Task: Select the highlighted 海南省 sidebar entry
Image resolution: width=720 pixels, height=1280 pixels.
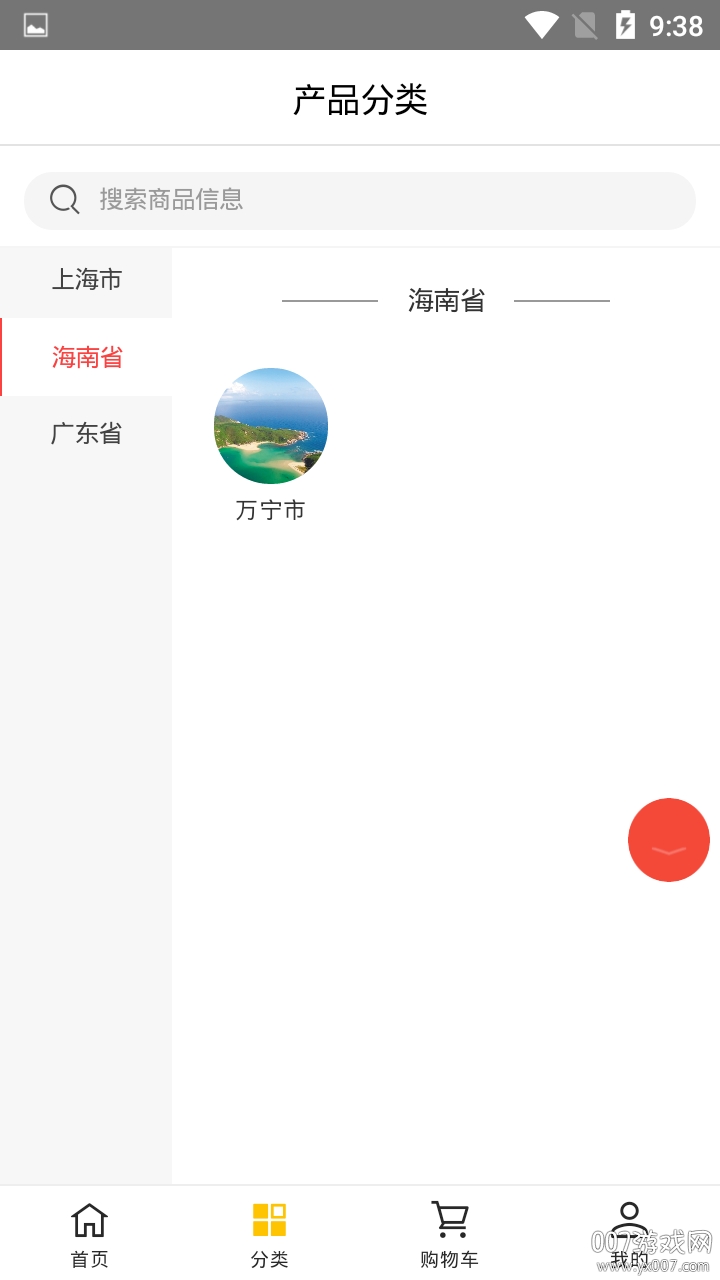Action: pyautogui.click(x=86, y=357)
